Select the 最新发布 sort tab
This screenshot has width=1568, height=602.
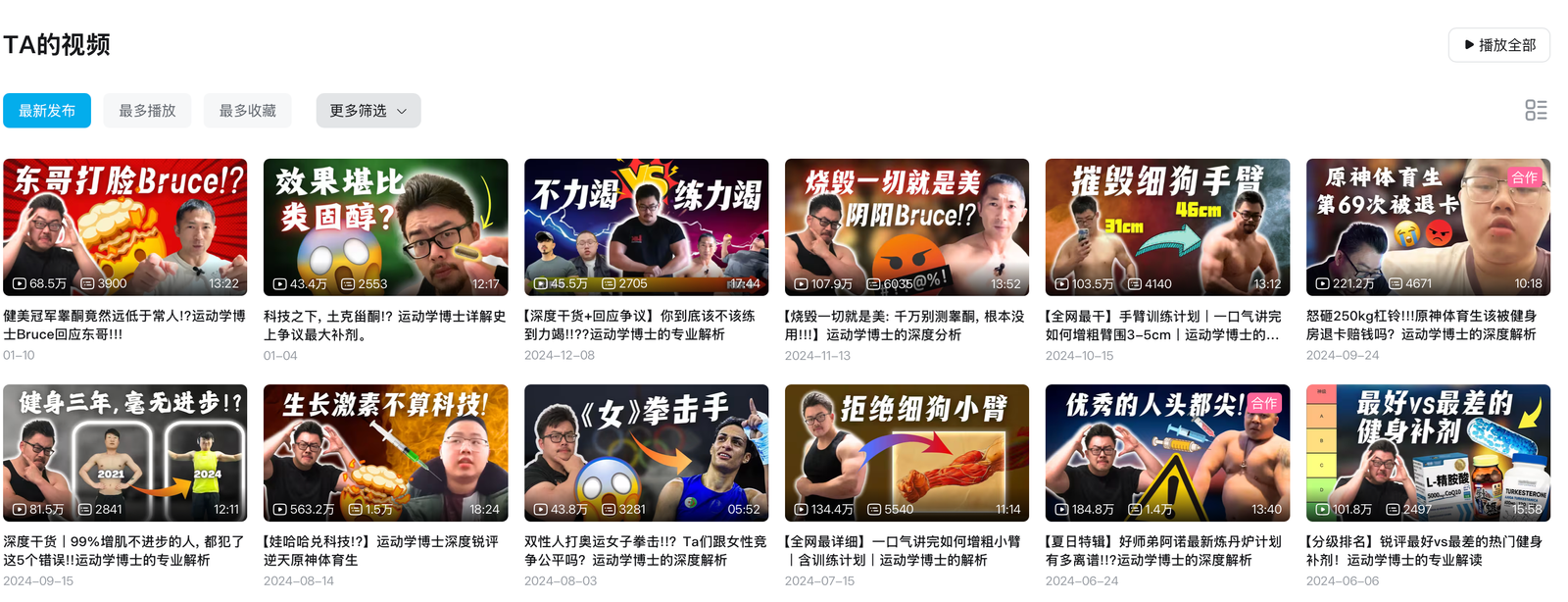(47, 111)
